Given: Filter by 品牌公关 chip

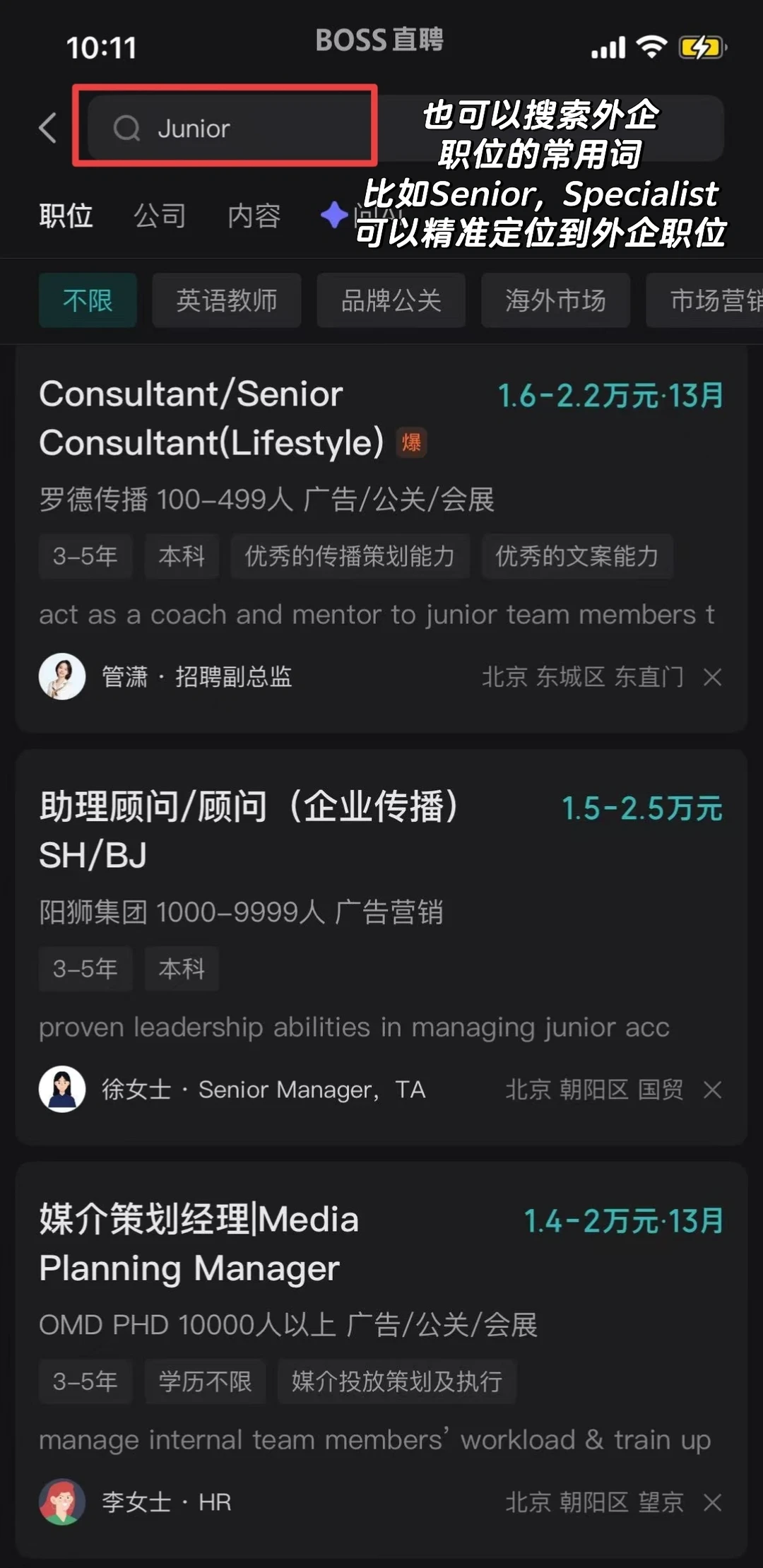Looking at the screenshot, I should [391, 301].
